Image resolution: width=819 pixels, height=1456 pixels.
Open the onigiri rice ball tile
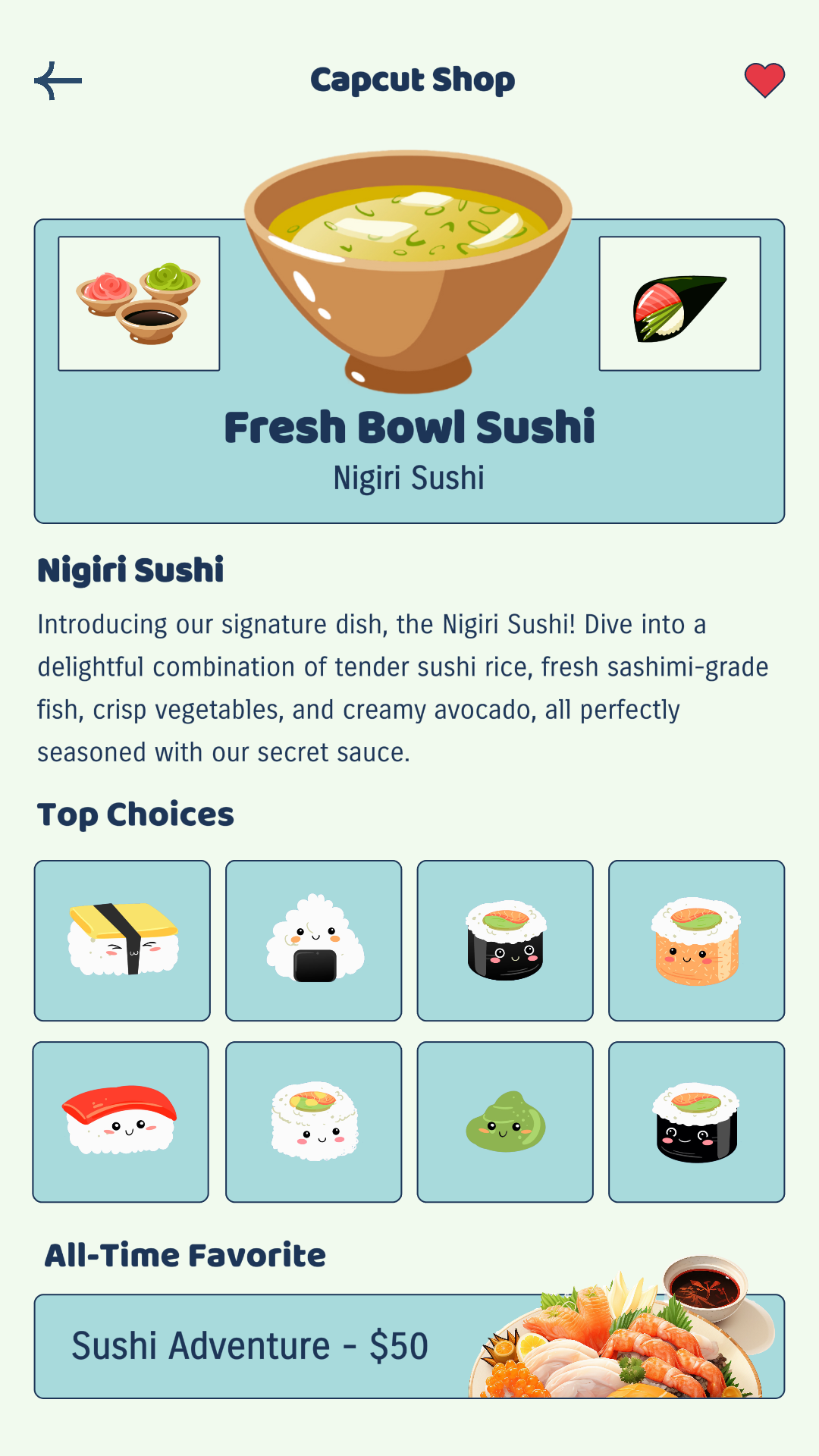[314, 940]
